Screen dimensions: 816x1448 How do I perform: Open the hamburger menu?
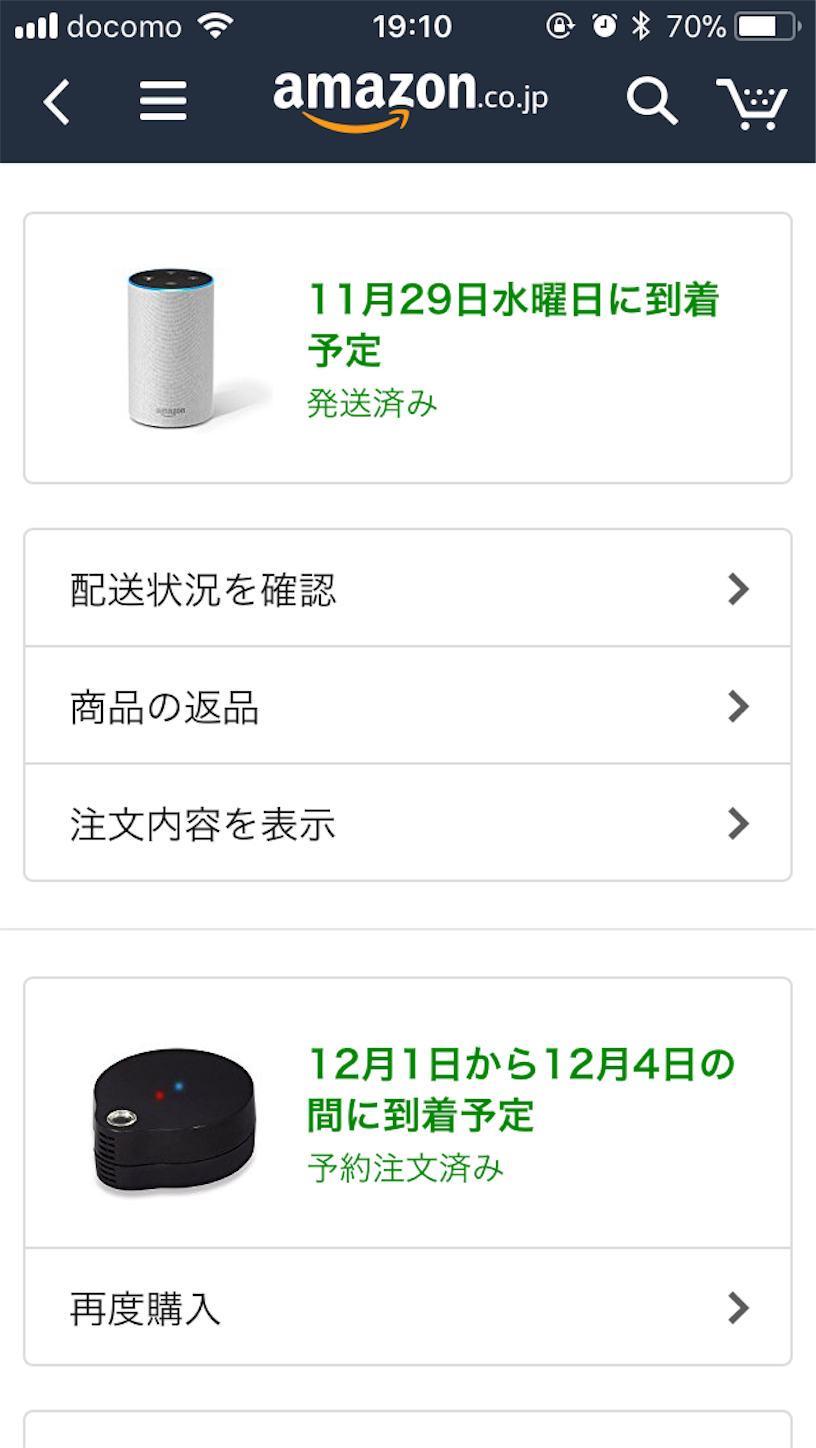(x=163, y=101)
